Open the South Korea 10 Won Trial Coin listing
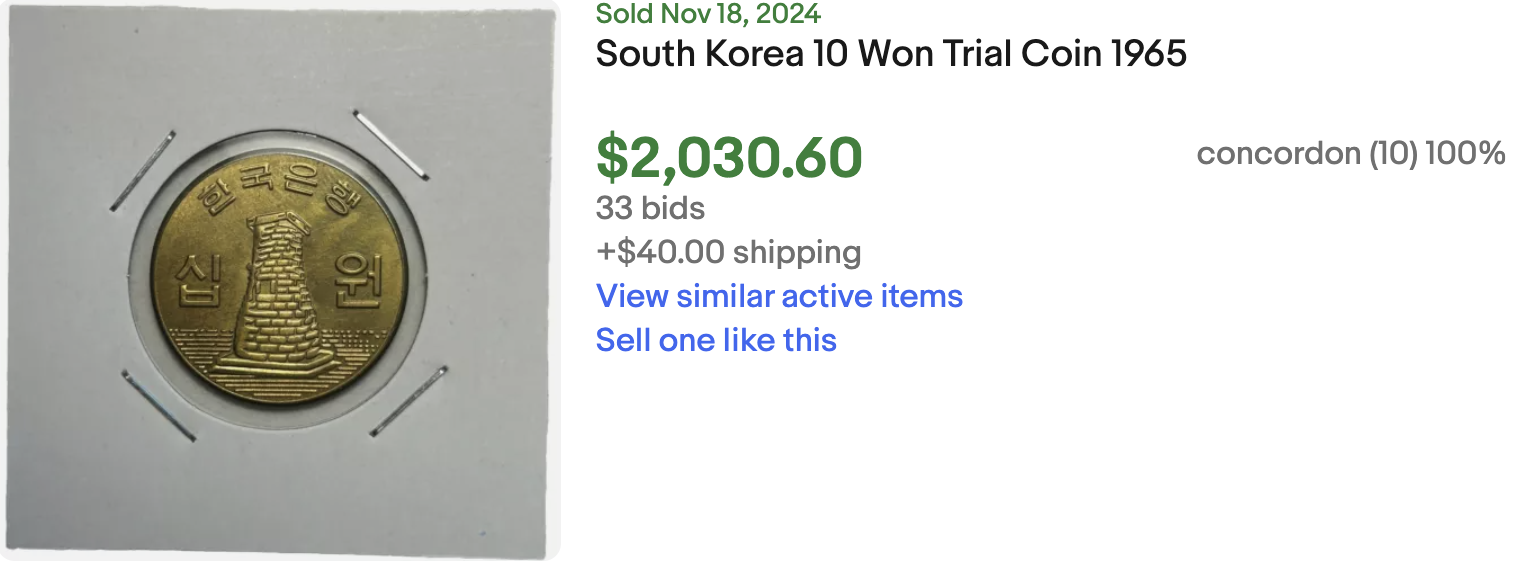 point(890,54)
